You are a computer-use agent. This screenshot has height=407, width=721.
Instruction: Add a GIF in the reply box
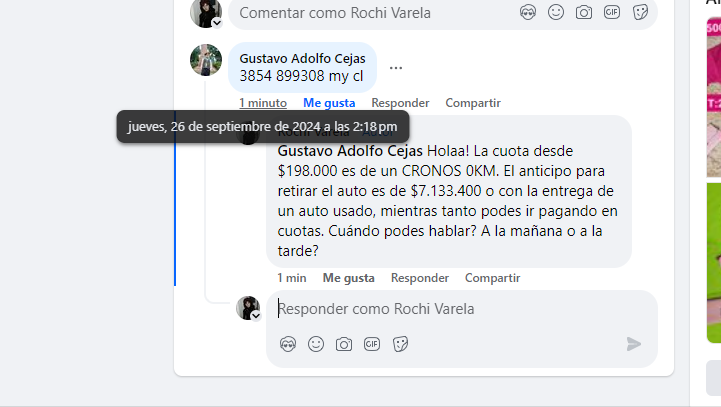tap(372, 344)
